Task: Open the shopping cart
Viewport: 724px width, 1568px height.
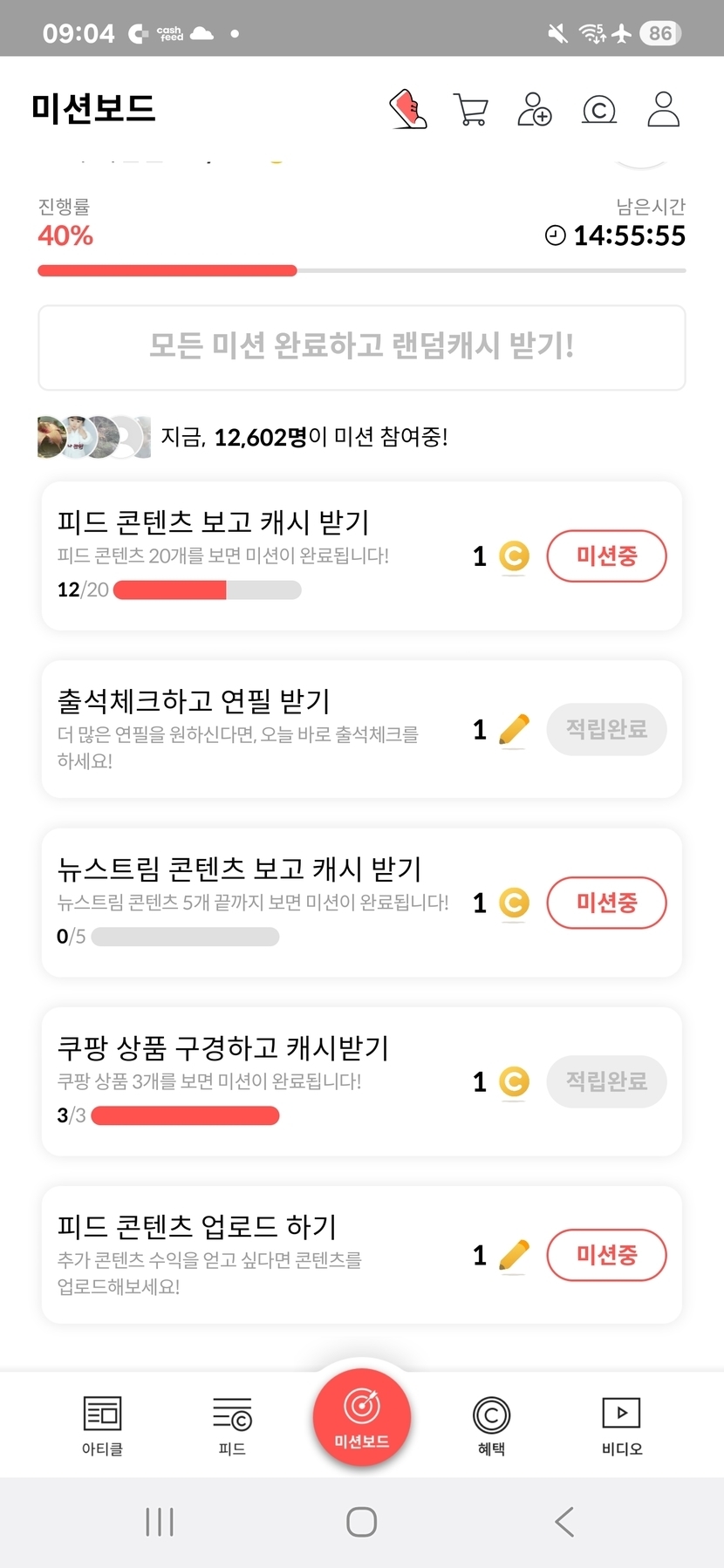Action: click(x=471, y=110)
